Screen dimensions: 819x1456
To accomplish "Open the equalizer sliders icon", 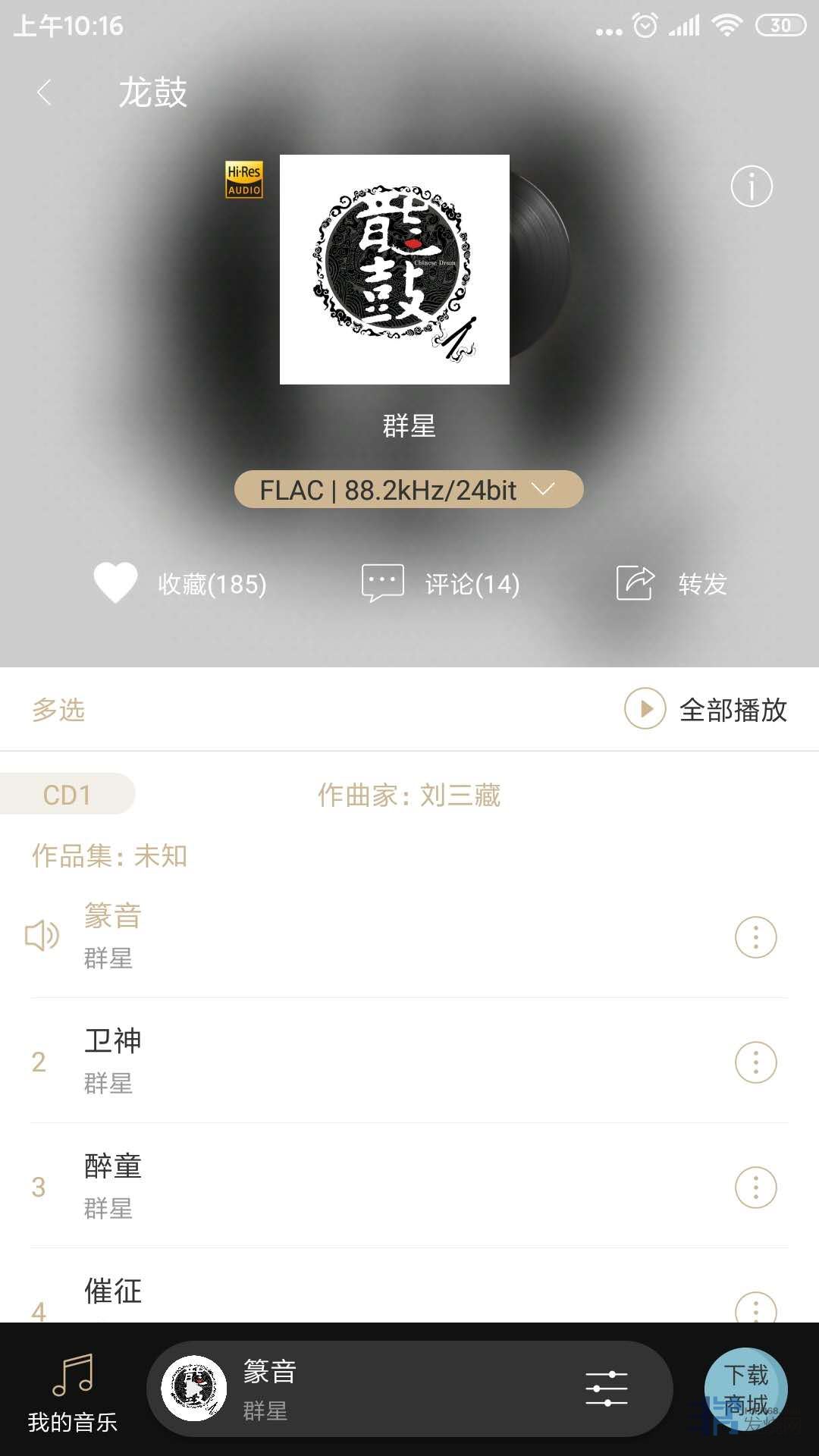I will pyautogui.click(x=607, y=1389).
